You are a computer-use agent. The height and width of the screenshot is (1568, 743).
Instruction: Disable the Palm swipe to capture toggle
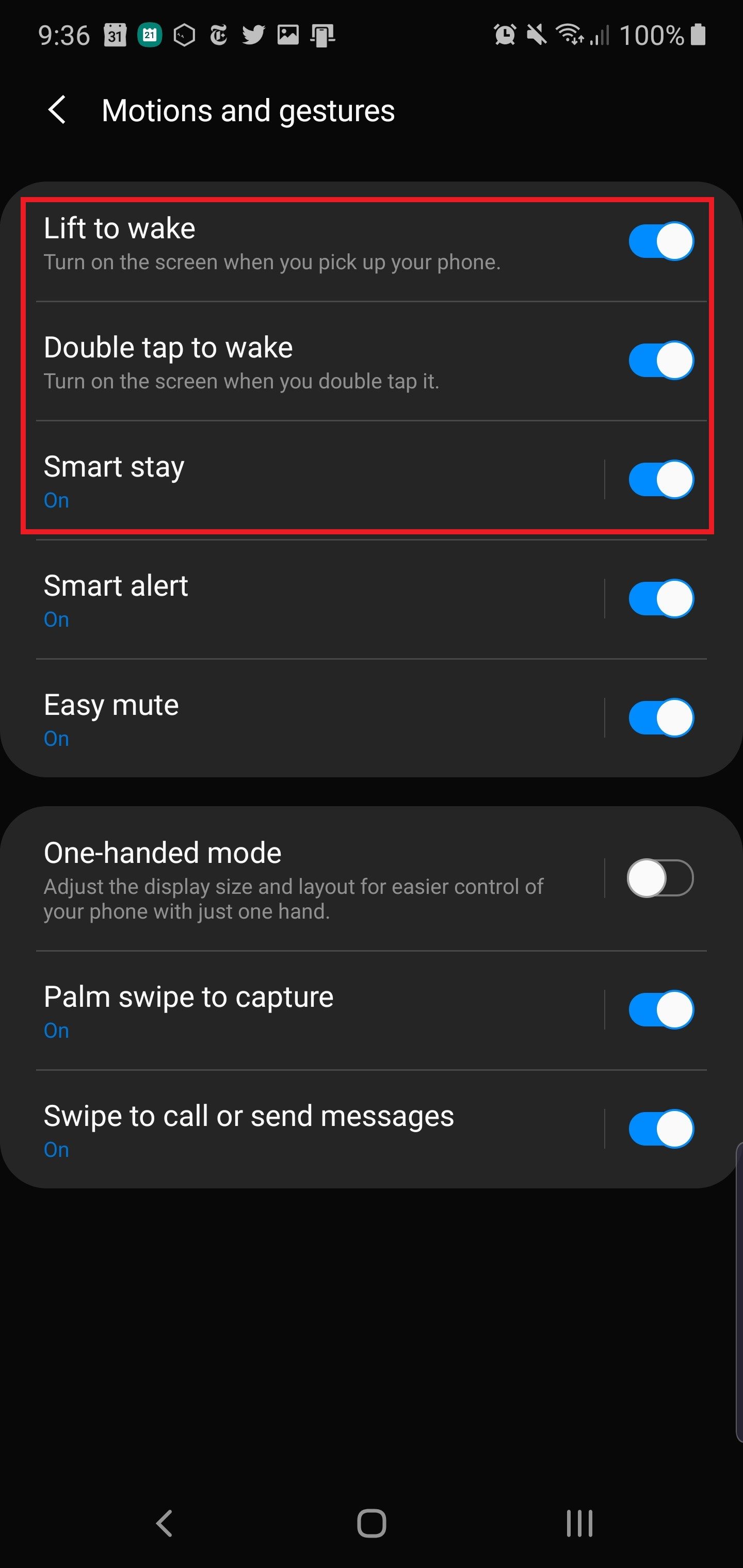(661, 1010)
